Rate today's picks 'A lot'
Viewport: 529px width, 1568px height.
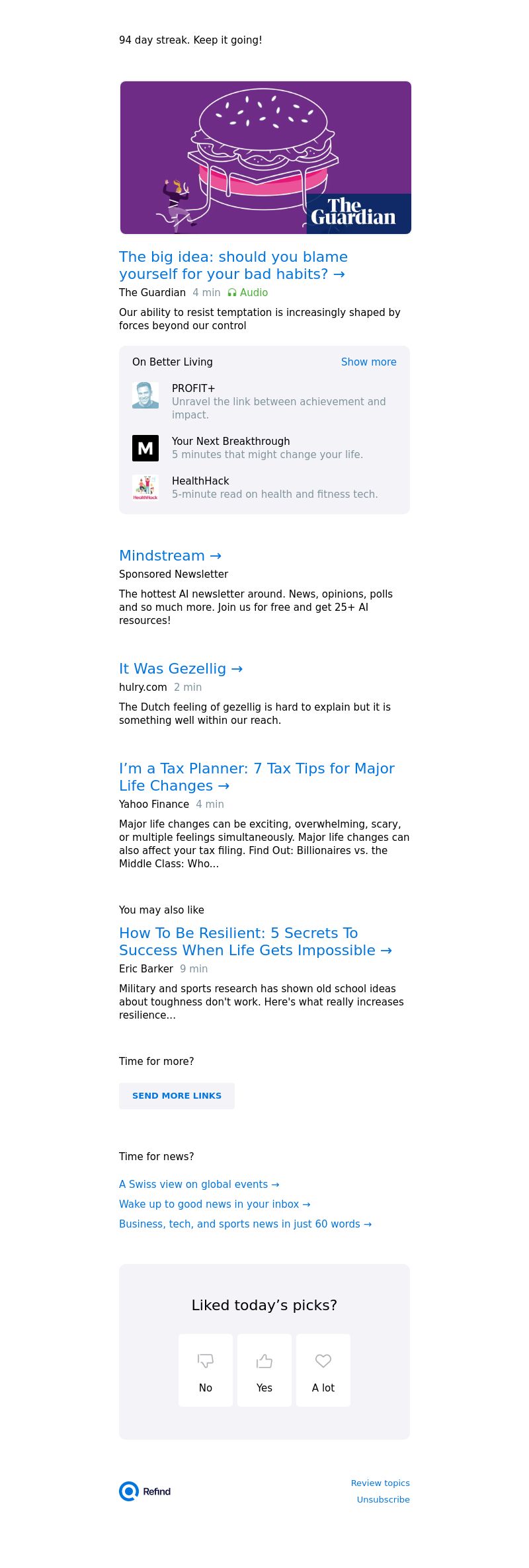tap(323, 1370)
